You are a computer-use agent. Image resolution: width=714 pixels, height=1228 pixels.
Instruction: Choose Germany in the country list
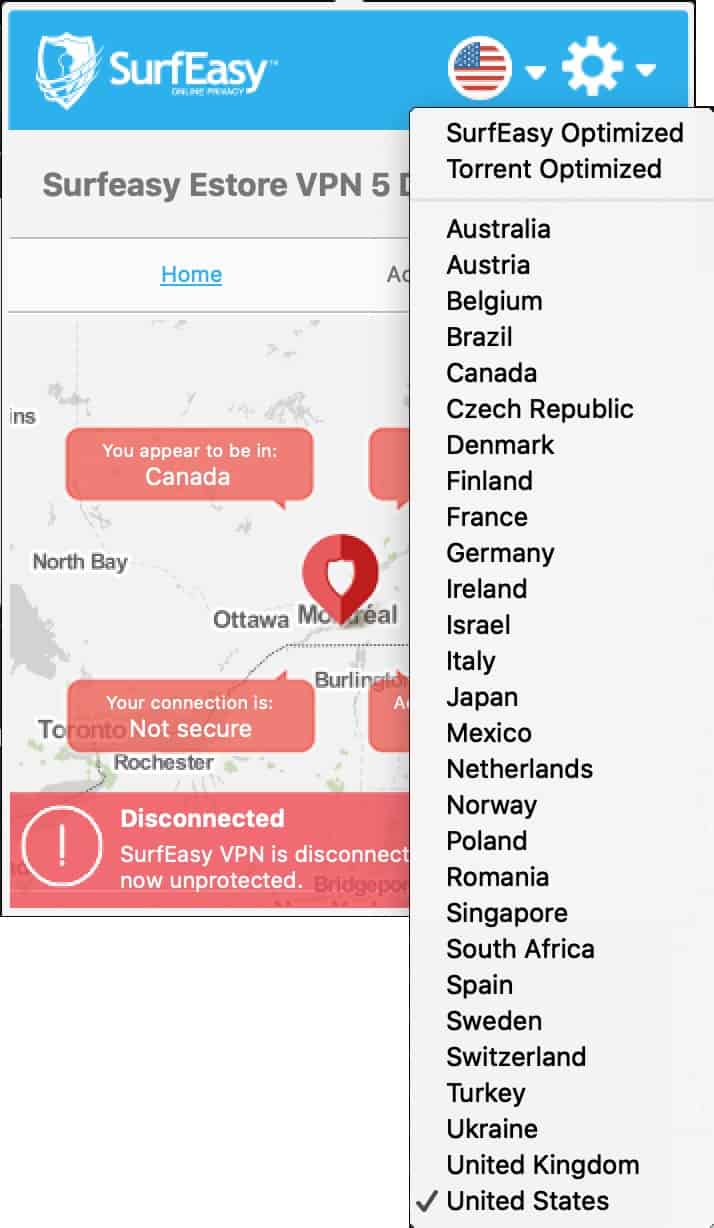500,553
